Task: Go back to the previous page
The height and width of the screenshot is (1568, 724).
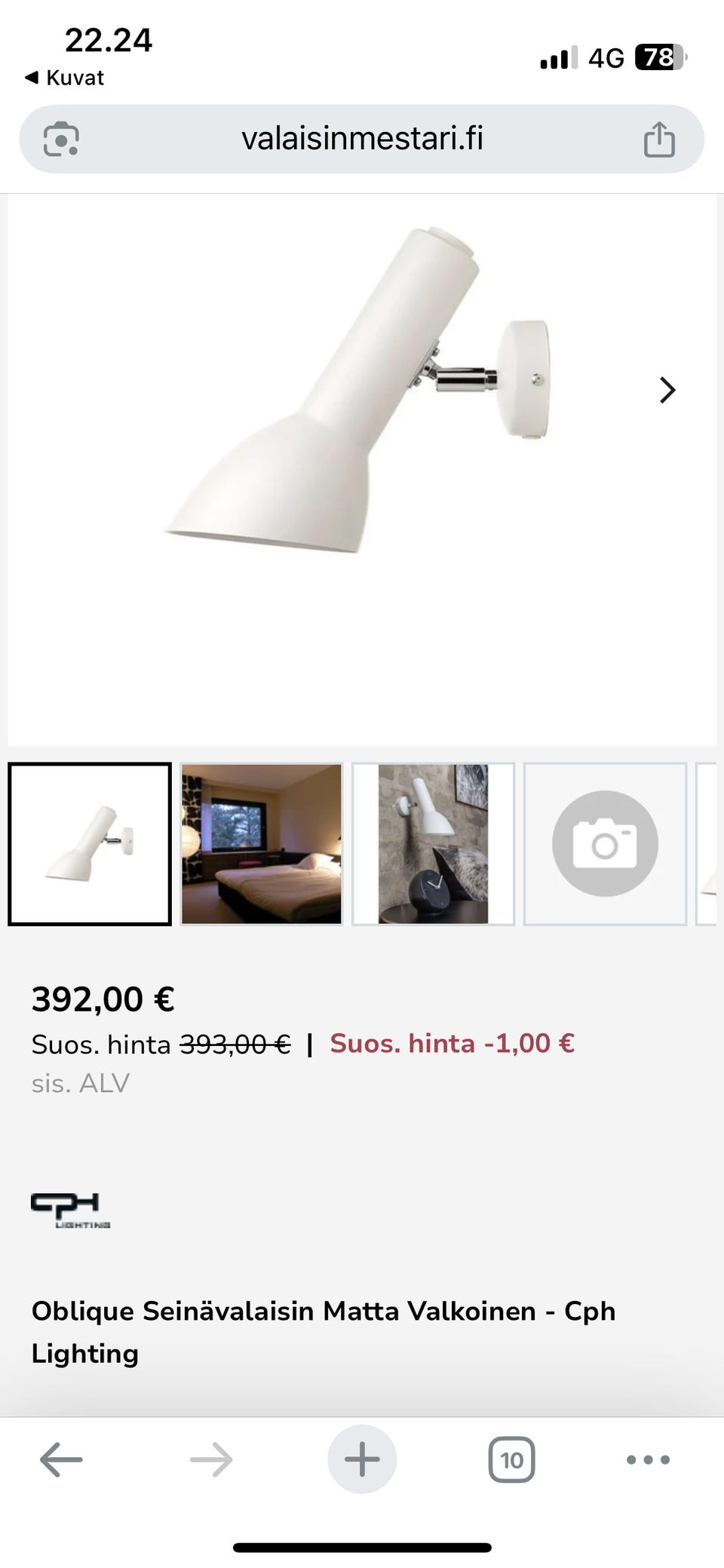Action: coord(61,1459)
